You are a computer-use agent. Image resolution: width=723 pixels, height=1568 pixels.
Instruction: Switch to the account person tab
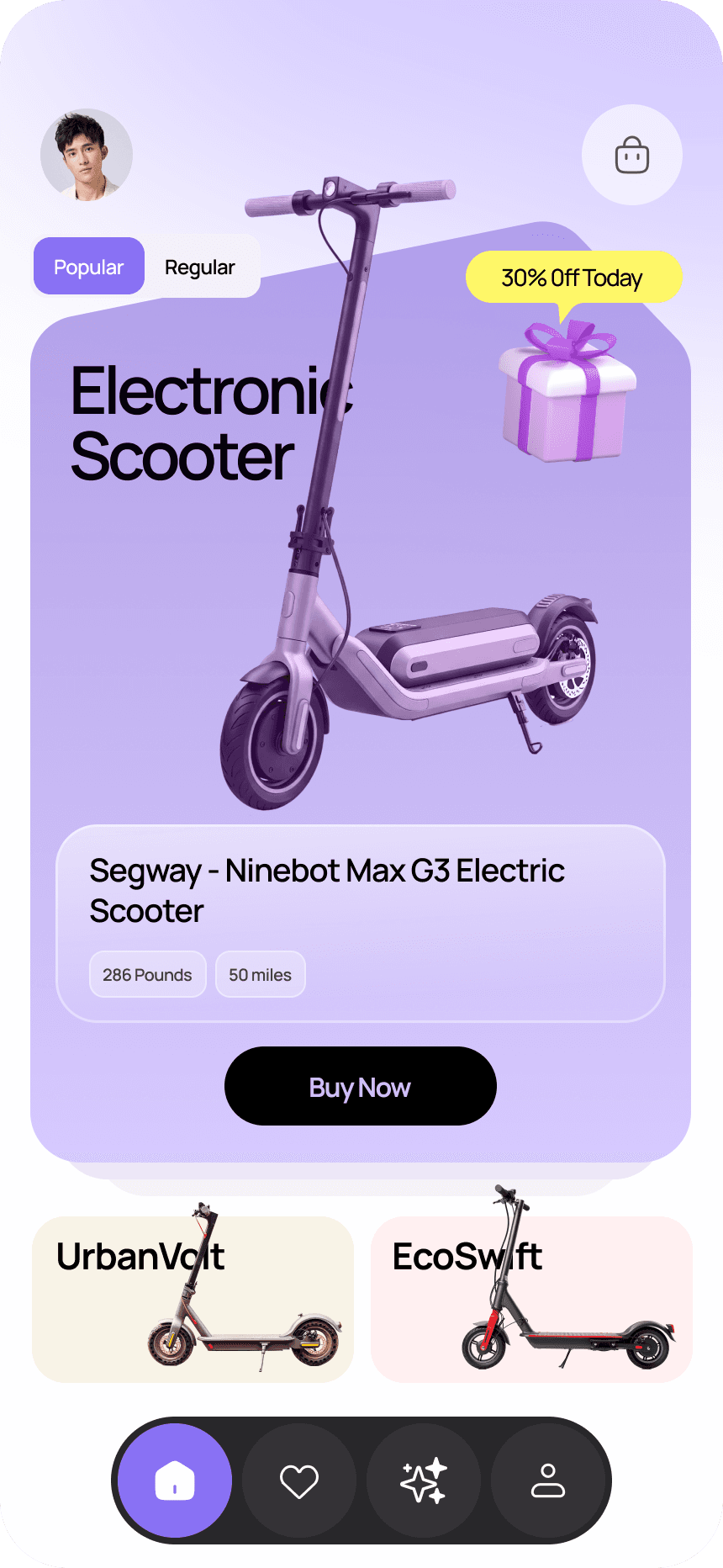(548, 1481)
